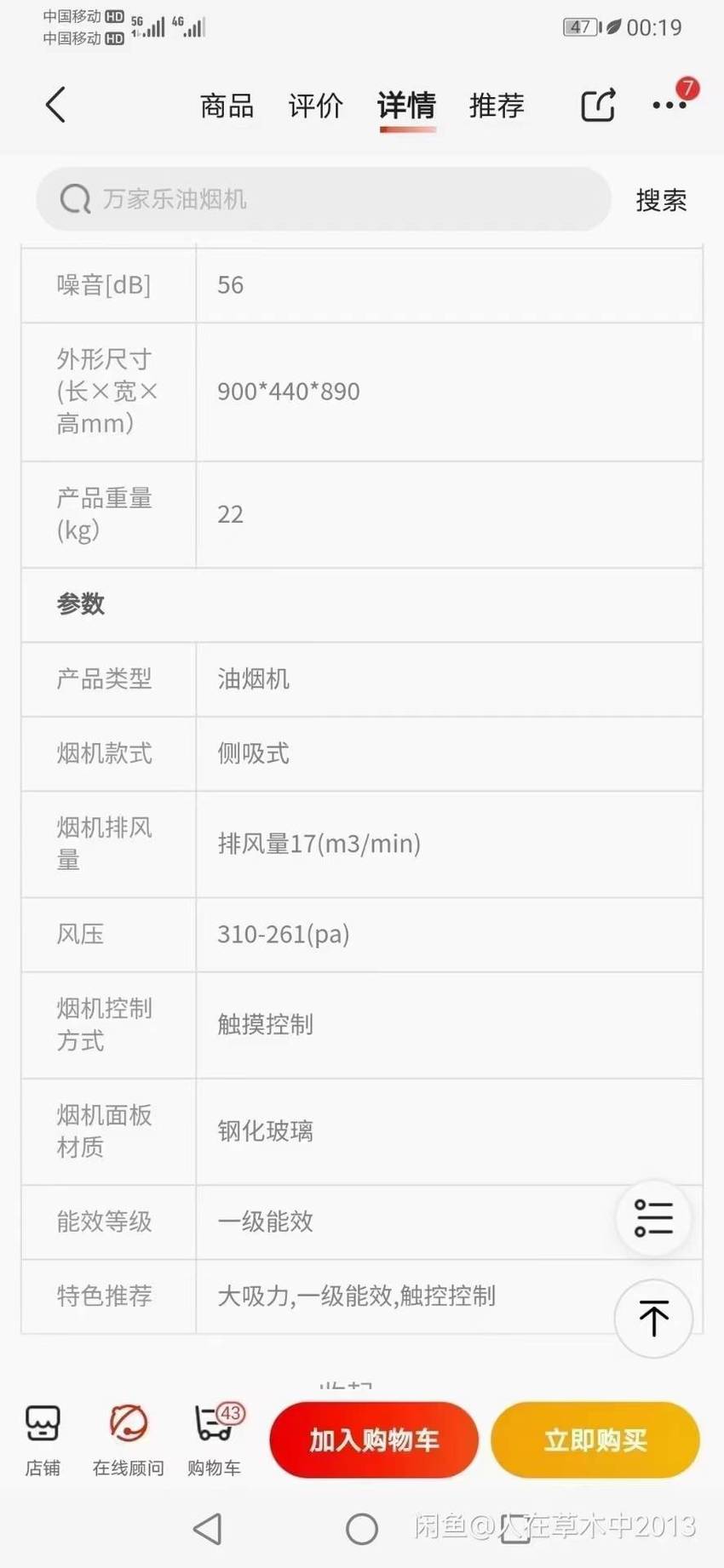The height and width of the screenshot is (1568, 724).
Task: Open the floating list menu button
Action: coord(654,1218)
